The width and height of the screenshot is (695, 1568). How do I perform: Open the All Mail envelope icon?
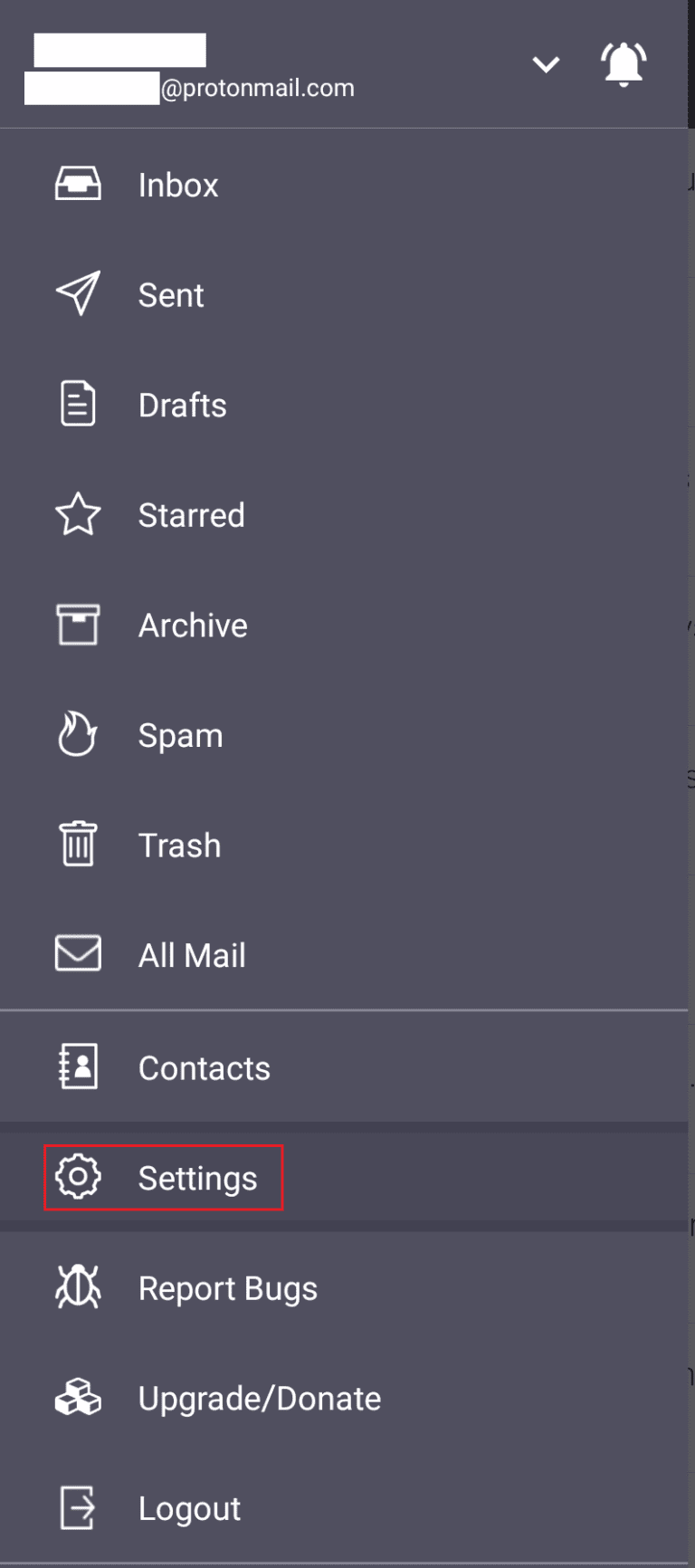coord(78,953)
